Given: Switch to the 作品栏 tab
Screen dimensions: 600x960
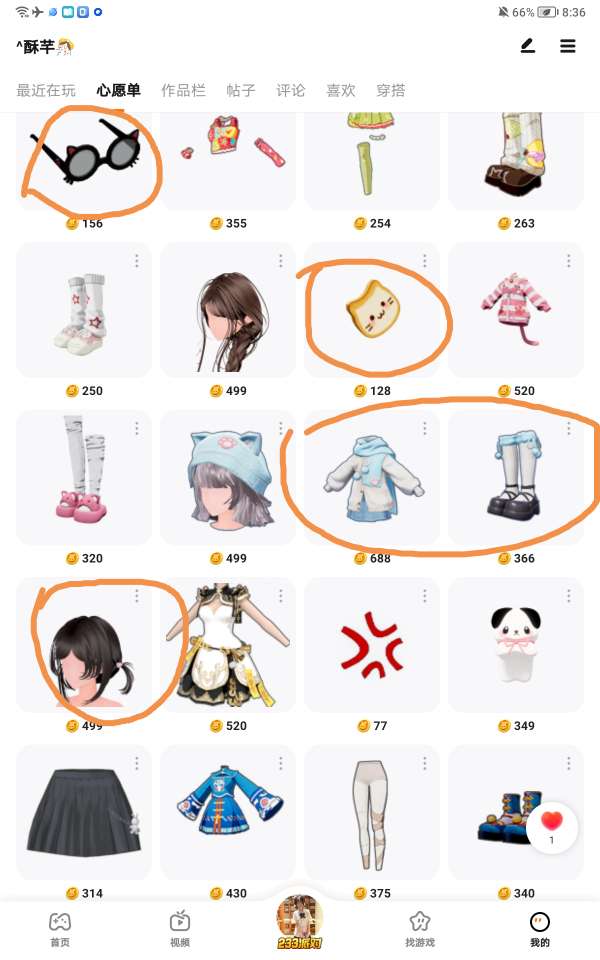Looking at the screenshot, I should (x=183, y=90).
